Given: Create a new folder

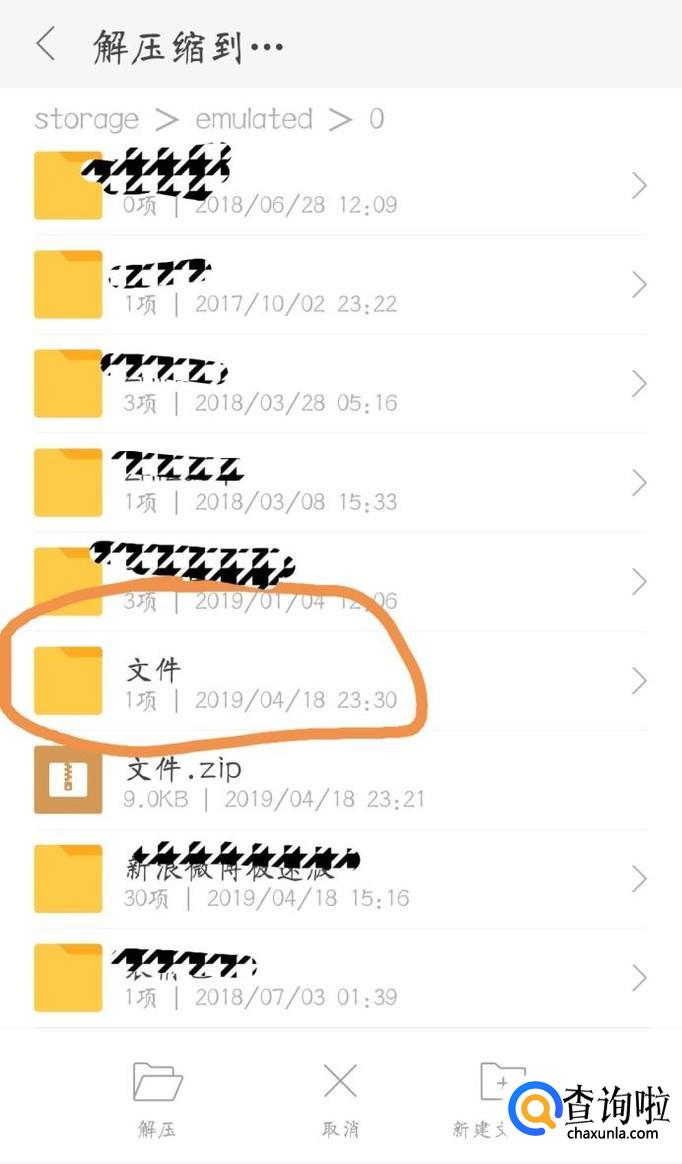Looking at the screenshot, I should [495, 1095].
